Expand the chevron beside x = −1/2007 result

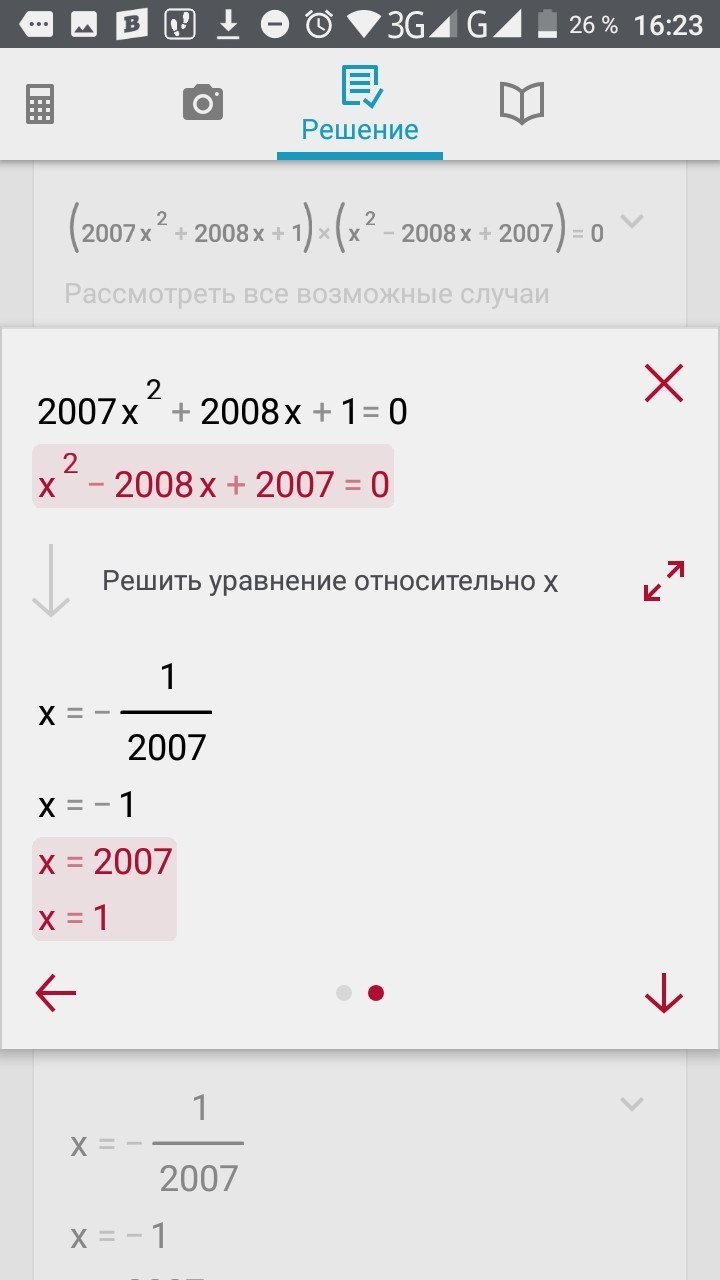(631, 1104)
